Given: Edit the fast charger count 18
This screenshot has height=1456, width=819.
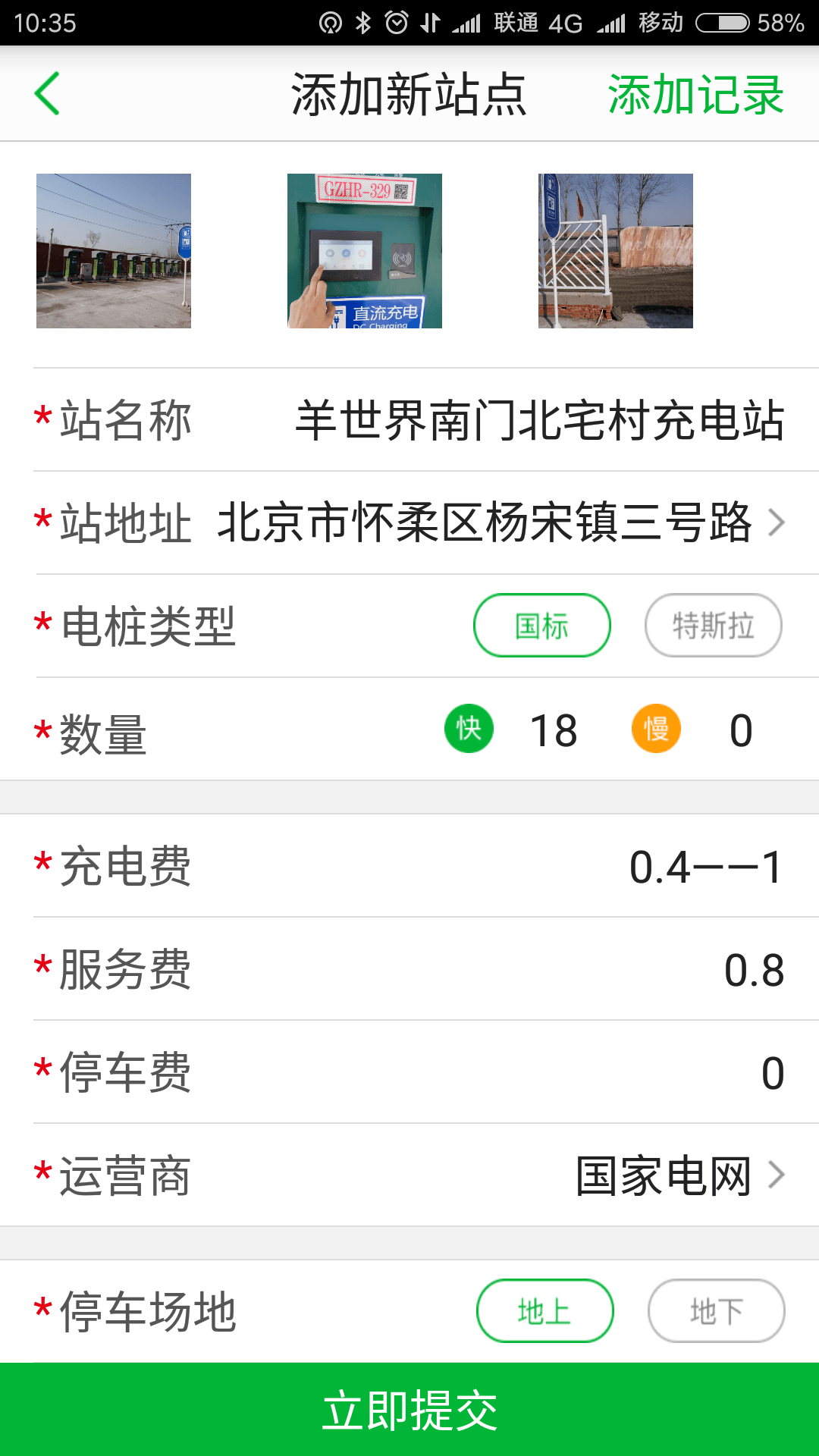Looking at the screenshot, I should [554, 731].
